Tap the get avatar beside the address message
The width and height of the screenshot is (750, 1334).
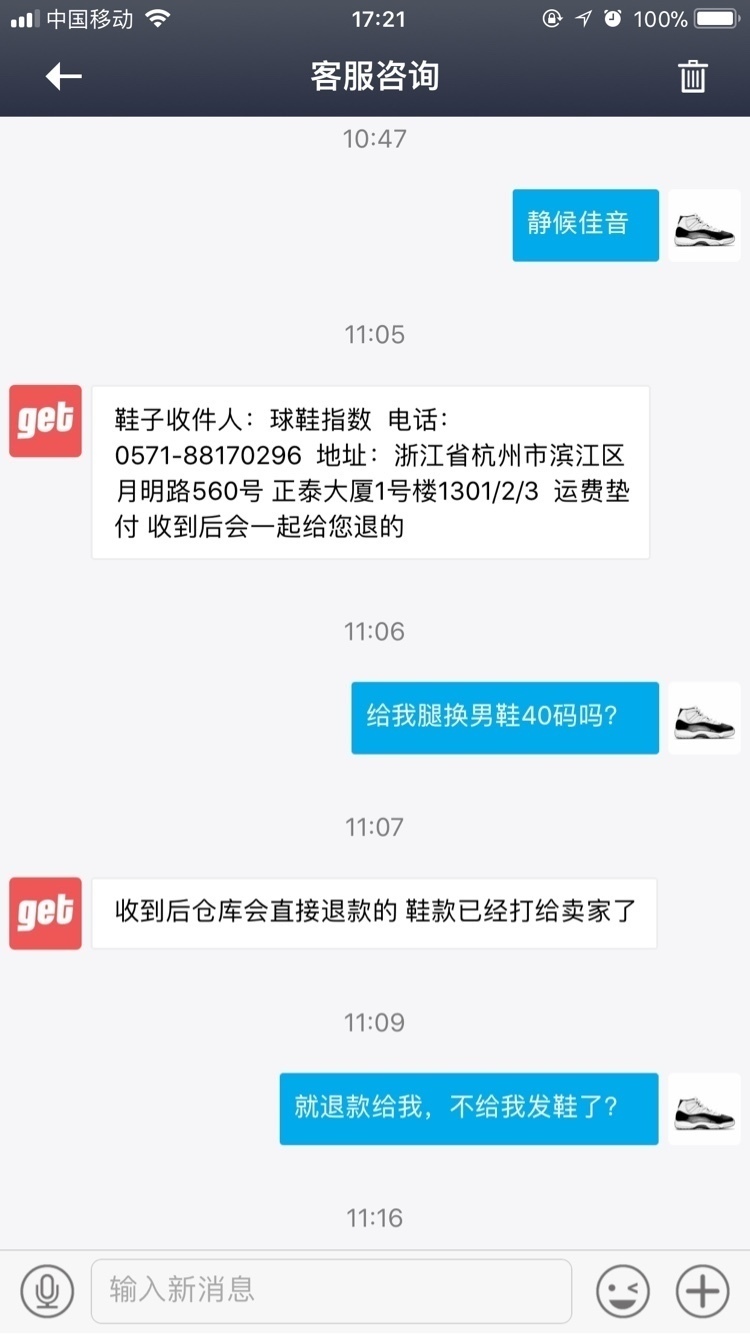[45, 421]
